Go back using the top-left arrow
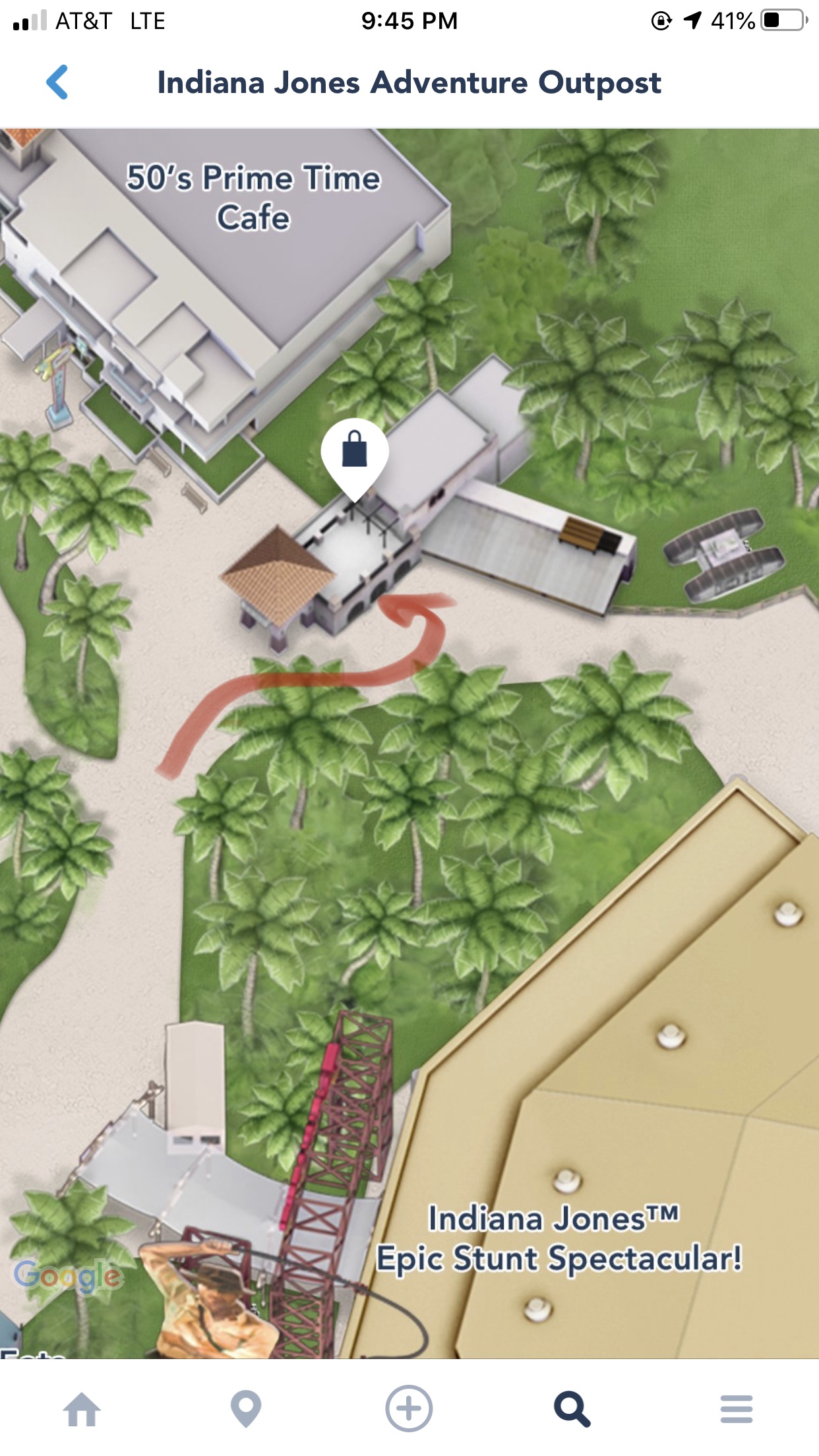 click(x=57, y=82)
